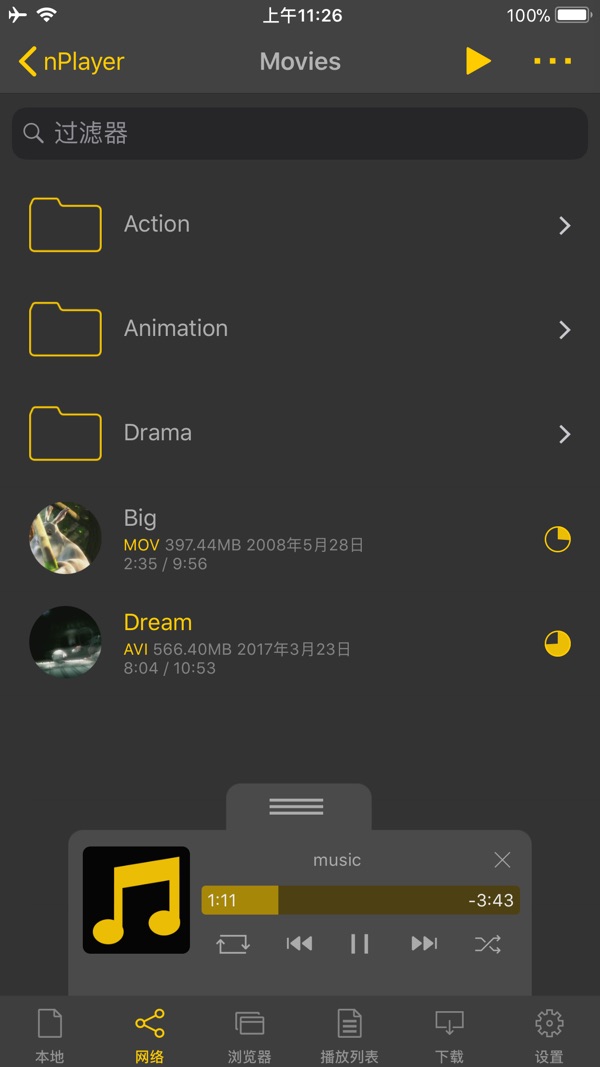
Task: Skip to the previous track
Action: [x=299, y=943]
